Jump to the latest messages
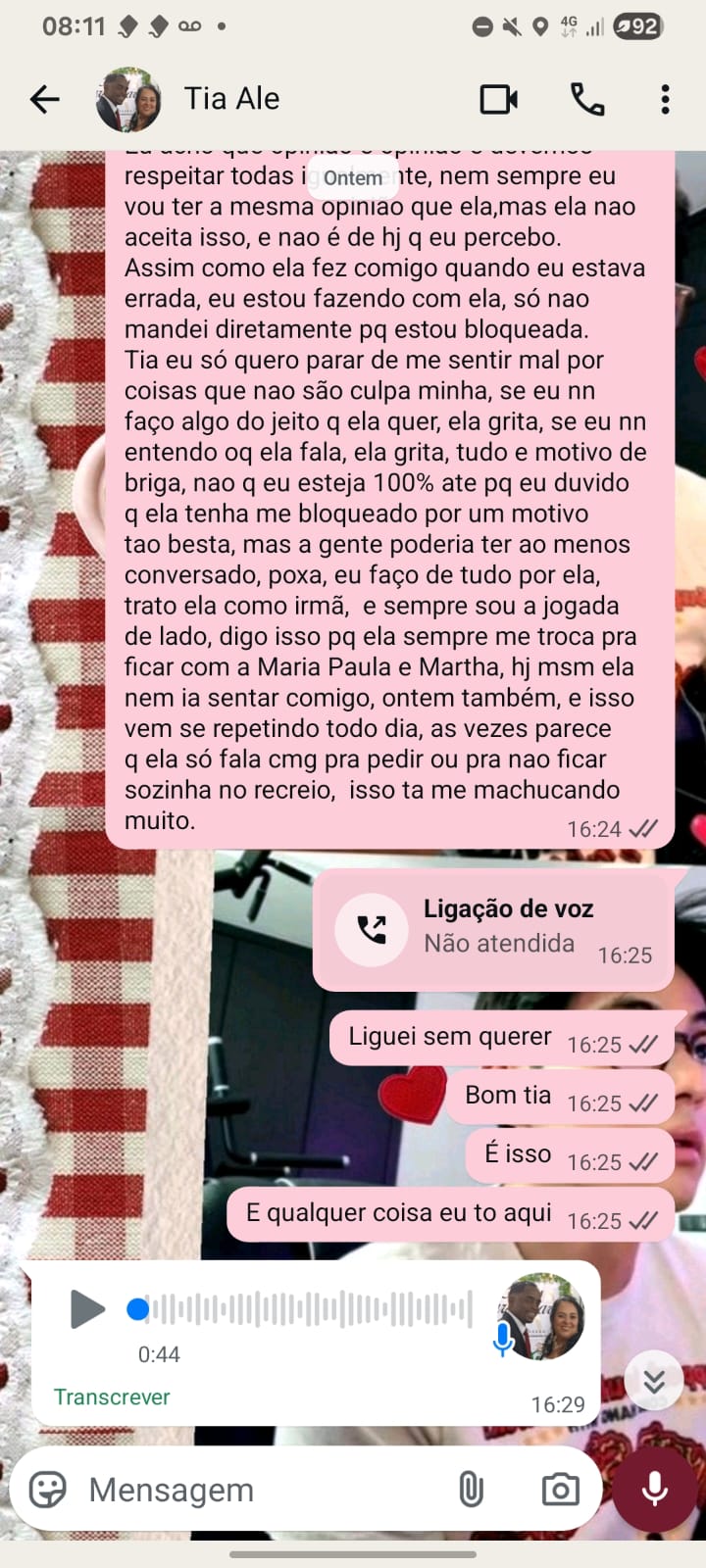The width and height of the screenshot is (706, 1568). click(x=654, y=1382)
